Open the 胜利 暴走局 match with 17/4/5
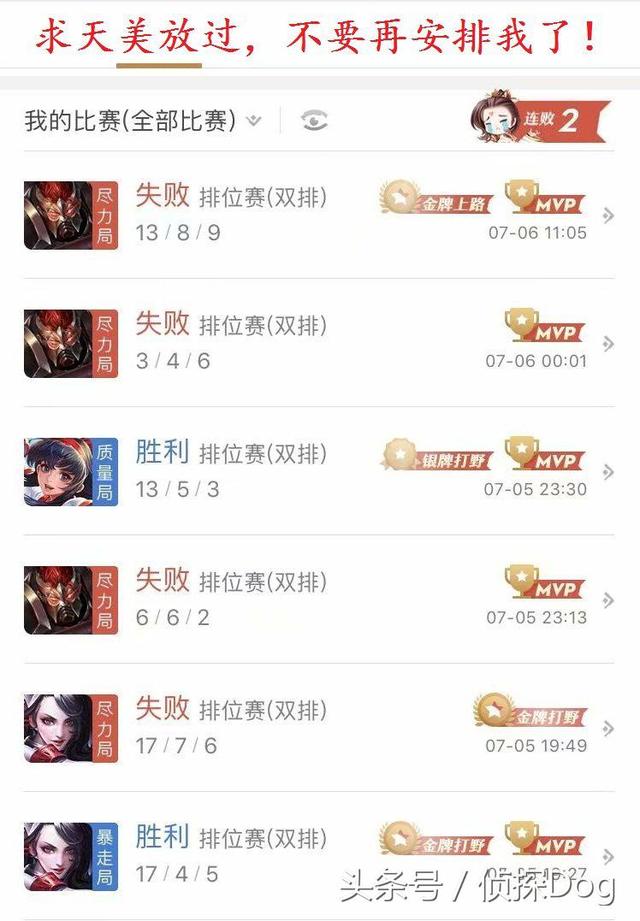 point(320,855)
